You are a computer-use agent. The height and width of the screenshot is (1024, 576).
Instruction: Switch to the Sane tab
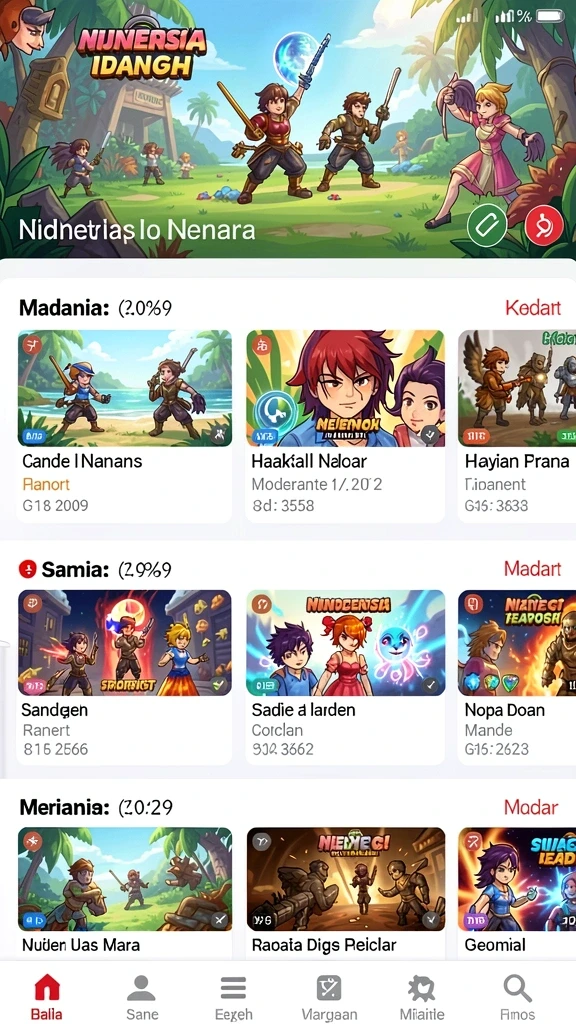142,997
